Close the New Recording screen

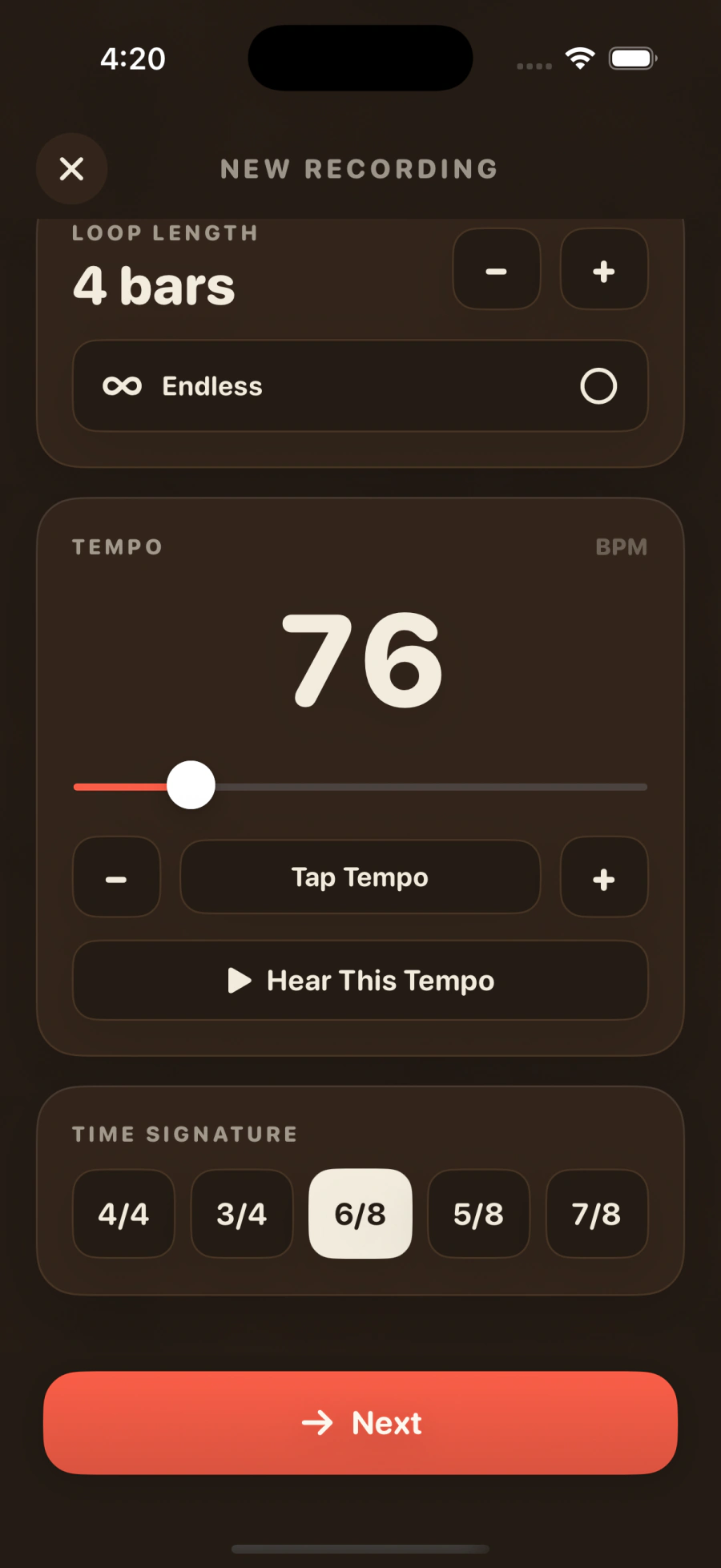click(x=72, y=169)
